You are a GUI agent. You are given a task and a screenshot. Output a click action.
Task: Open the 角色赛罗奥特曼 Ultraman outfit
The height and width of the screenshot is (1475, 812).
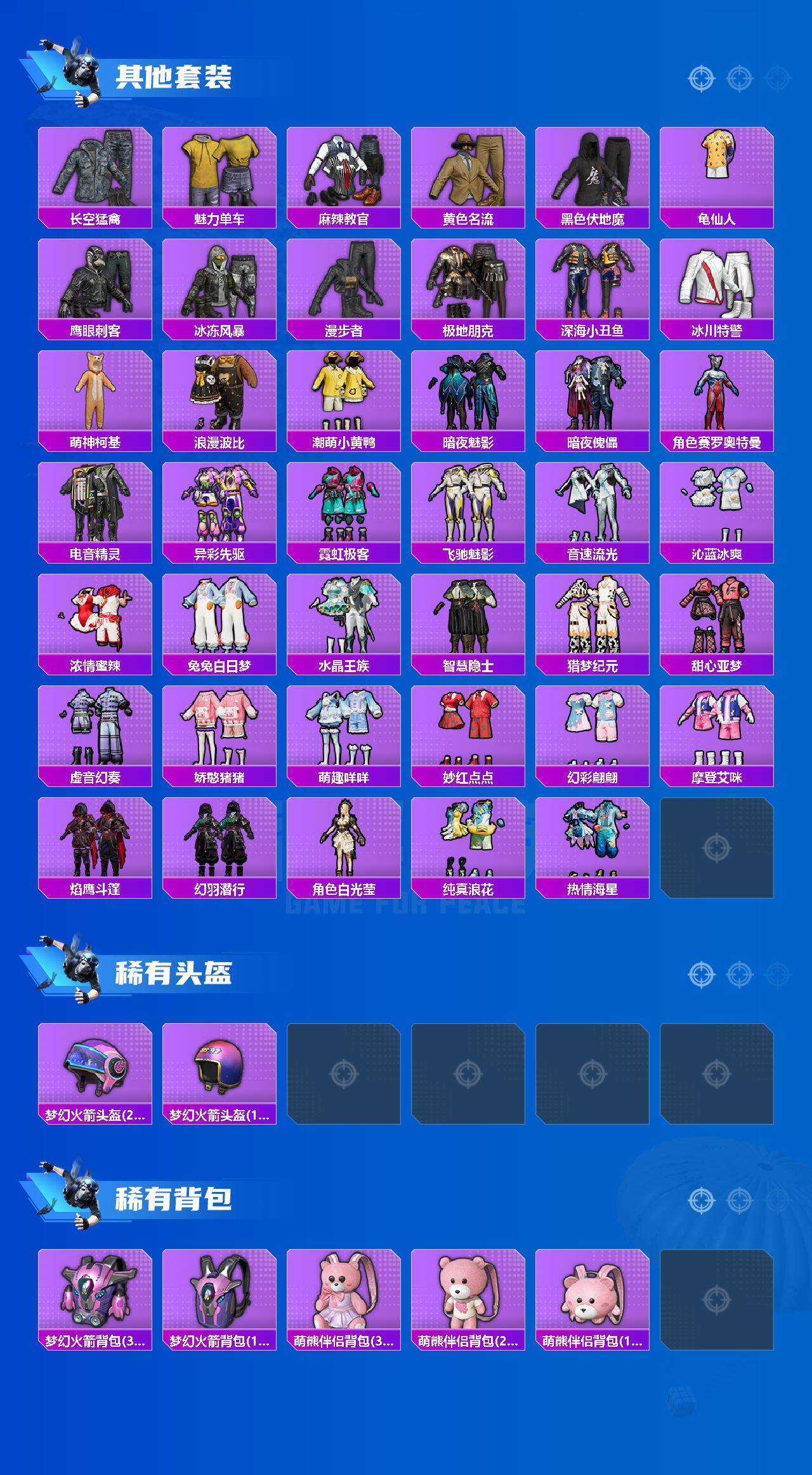pos(718,392)
